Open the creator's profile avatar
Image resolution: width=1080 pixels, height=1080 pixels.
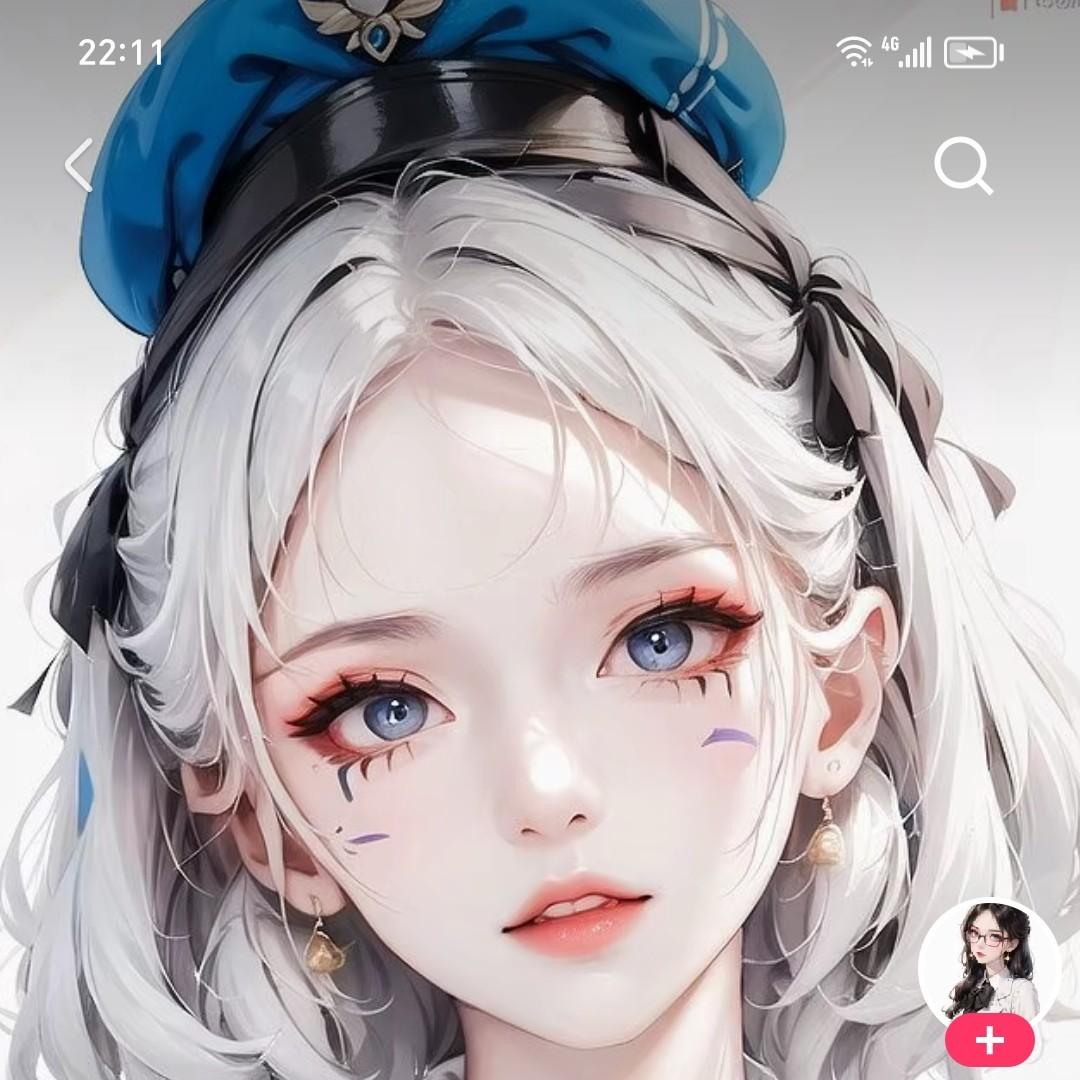(990, 962)
